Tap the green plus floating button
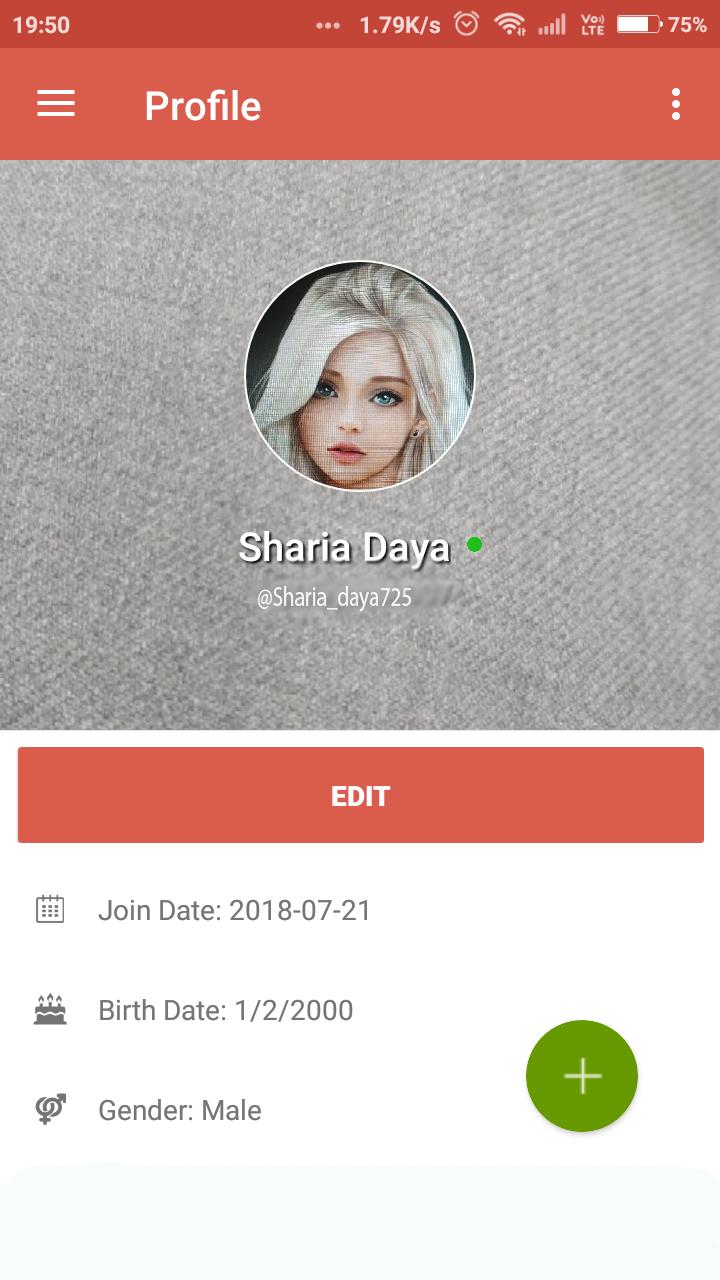720x1280 pixels. coord(582,1076)
